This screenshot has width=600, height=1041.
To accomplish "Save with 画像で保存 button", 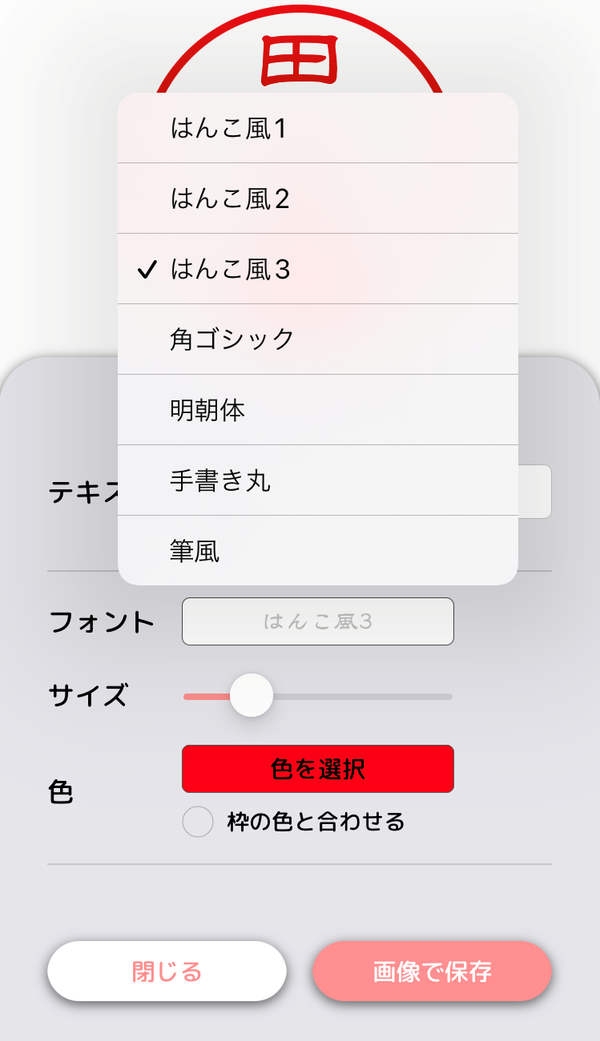I will click(x=432, y=971).
